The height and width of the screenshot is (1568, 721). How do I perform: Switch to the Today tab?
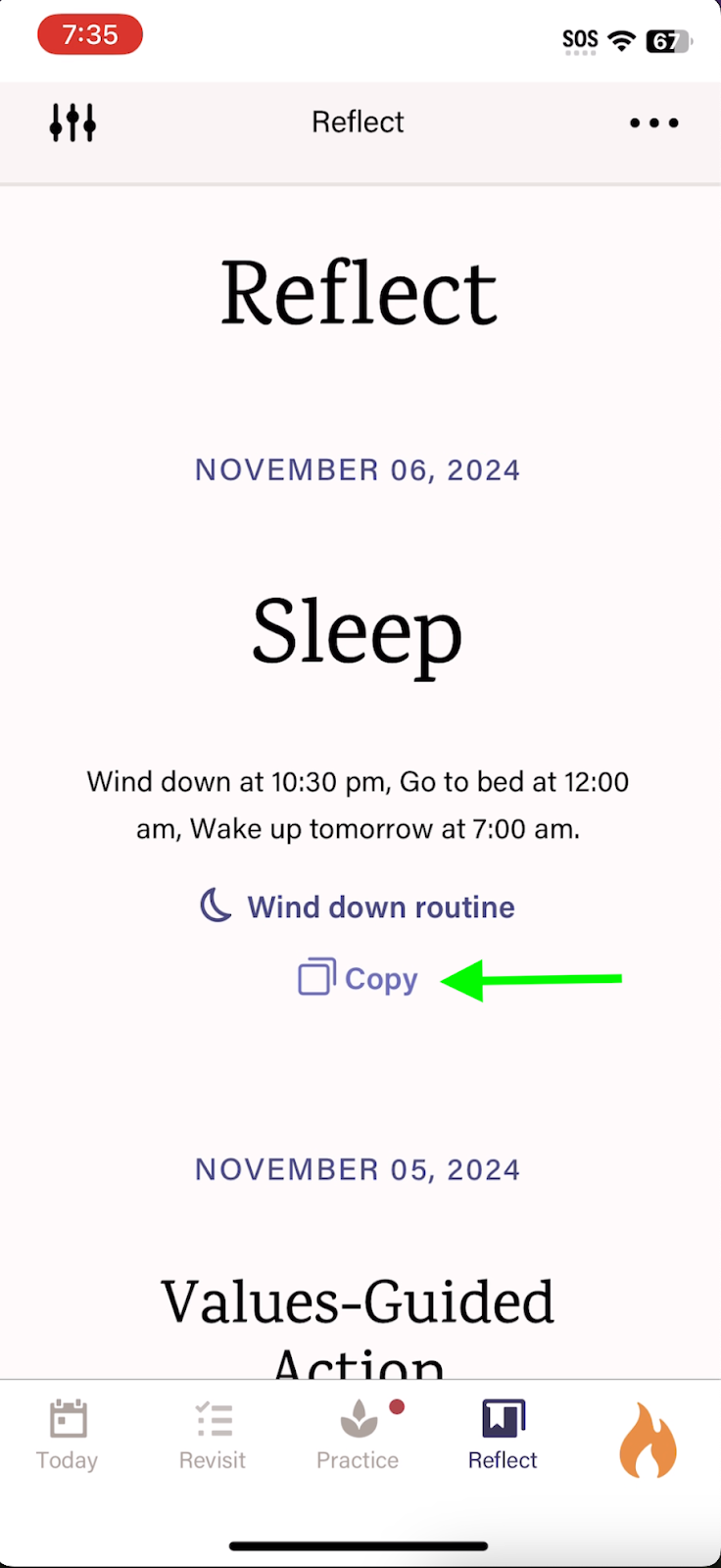click(68, 1435)
